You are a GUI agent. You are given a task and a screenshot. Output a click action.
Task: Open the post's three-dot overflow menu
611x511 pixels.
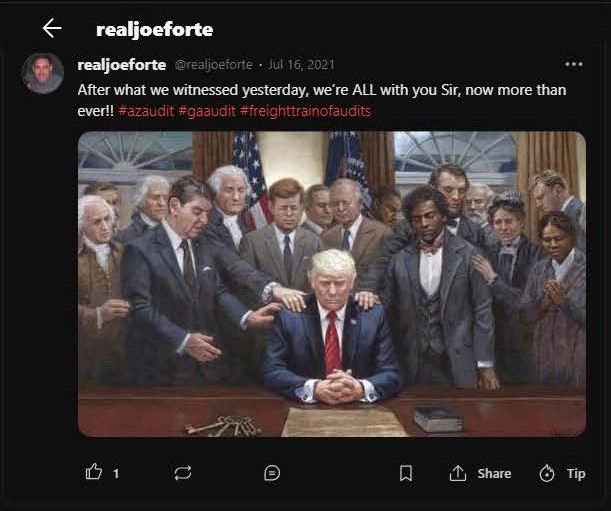coord(573,64)
